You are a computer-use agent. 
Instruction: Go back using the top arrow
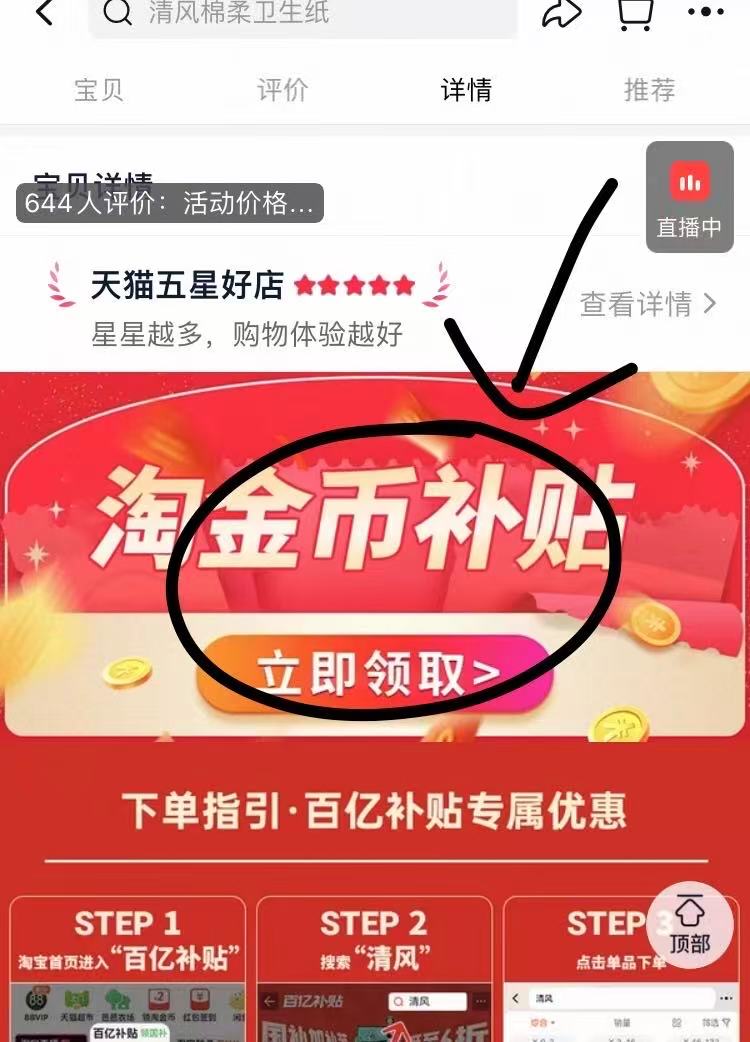coord(43,13)
